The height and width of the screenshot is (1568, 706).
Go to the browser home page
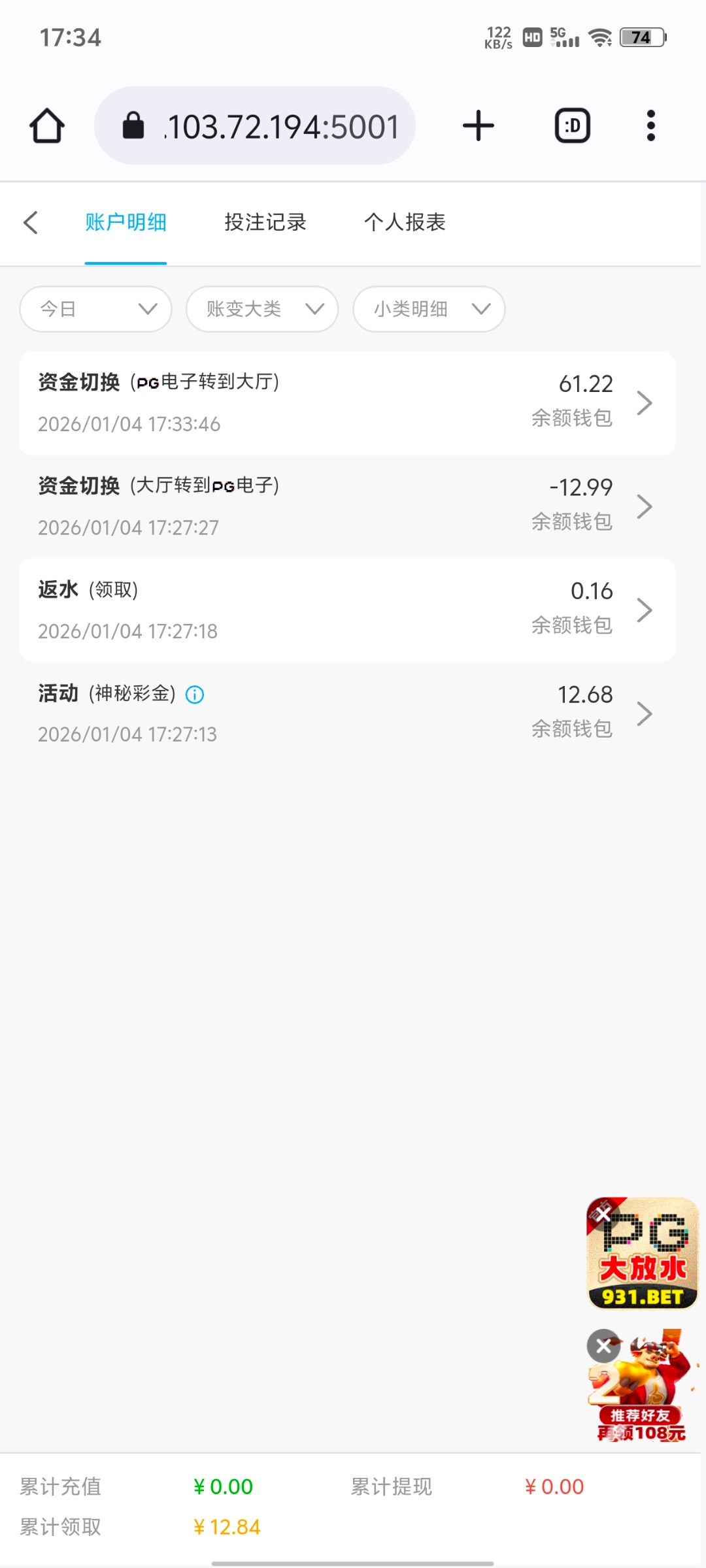click(47, 126)
